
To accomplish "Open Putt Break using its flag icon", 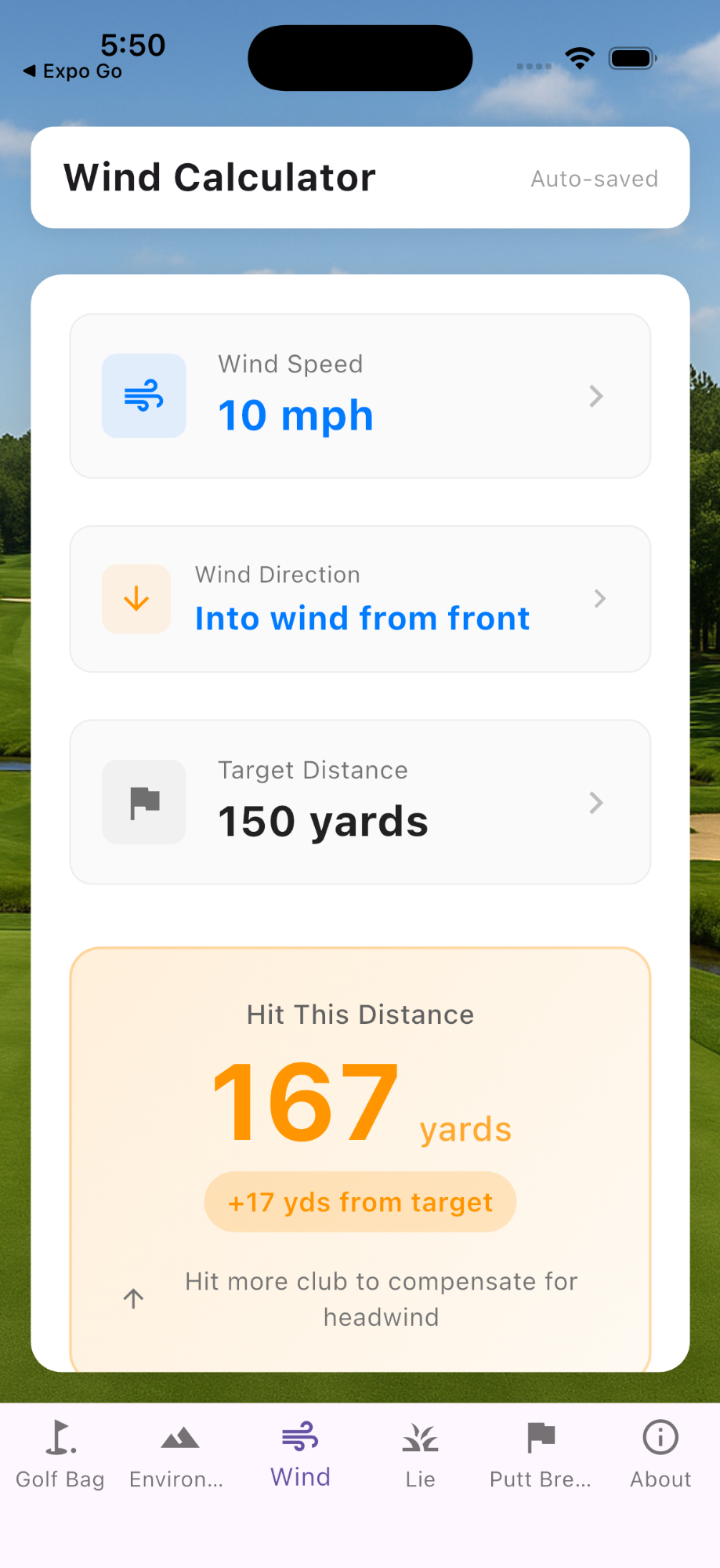I will 541,1436.
